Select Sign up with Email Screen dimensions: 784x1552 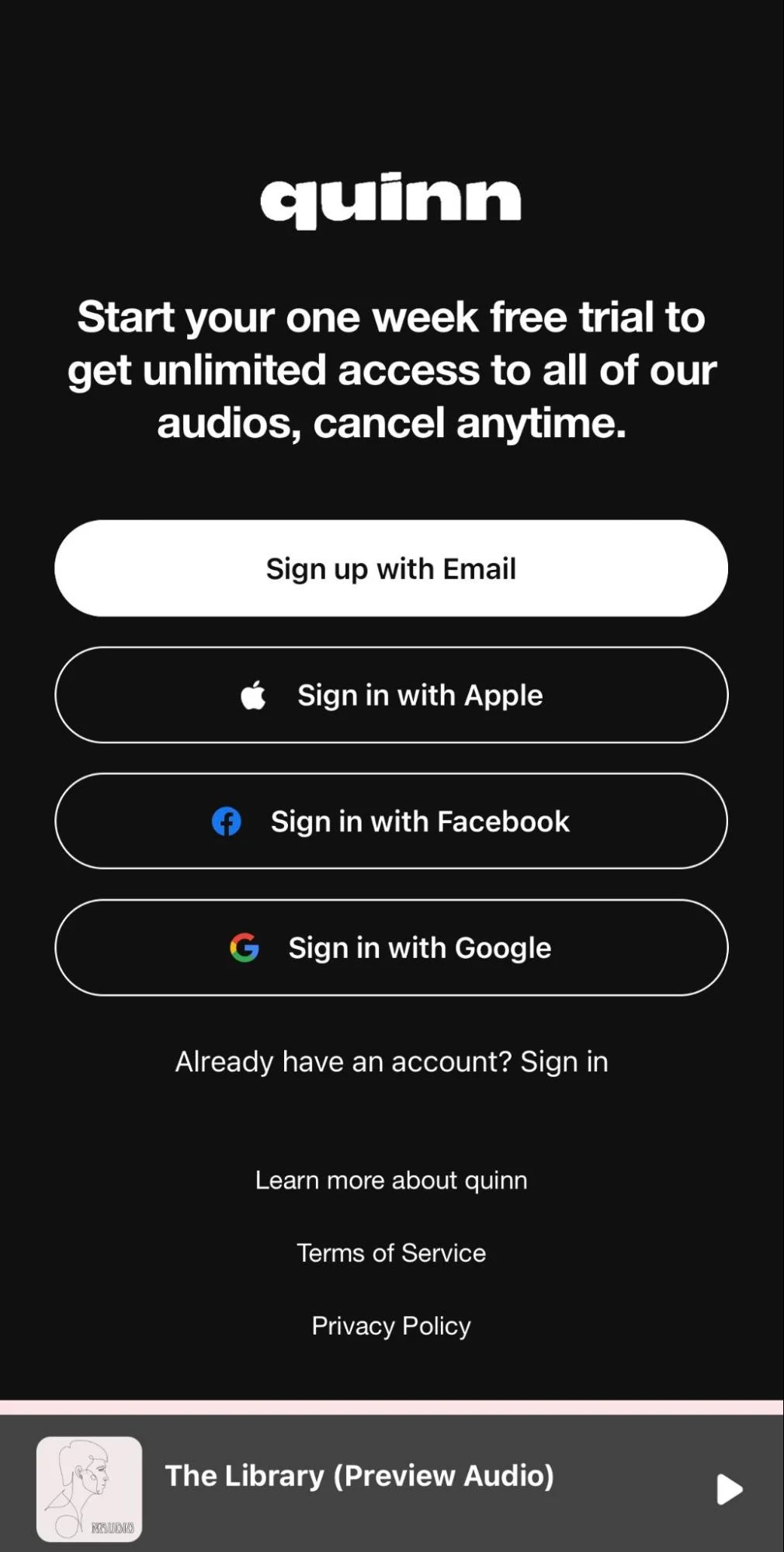pyautogui.click(x=391, y=568)
